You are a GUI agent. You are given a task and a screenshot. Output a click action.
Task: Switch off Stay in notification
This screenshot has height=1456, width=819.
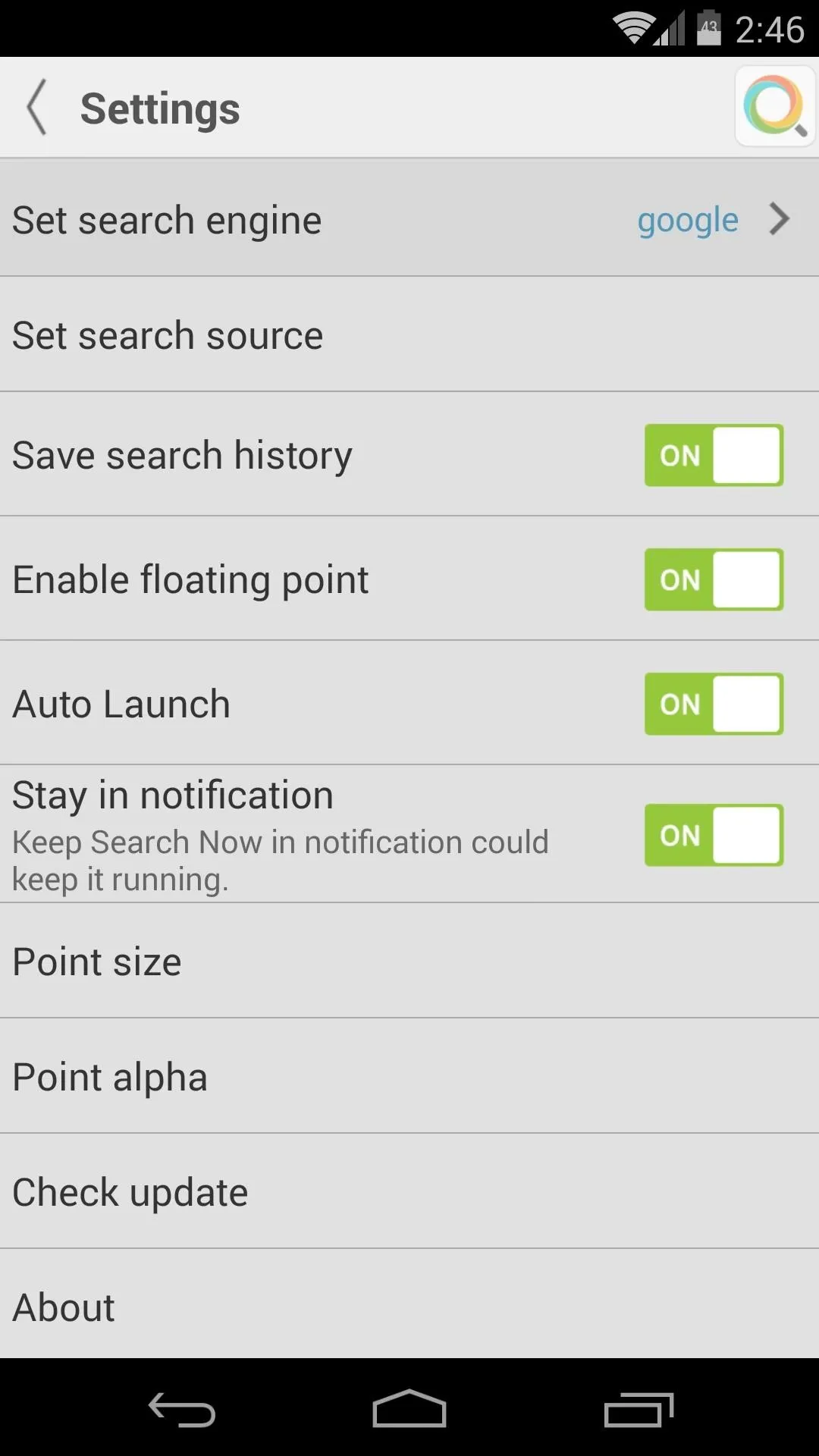[x=714, y=835]
